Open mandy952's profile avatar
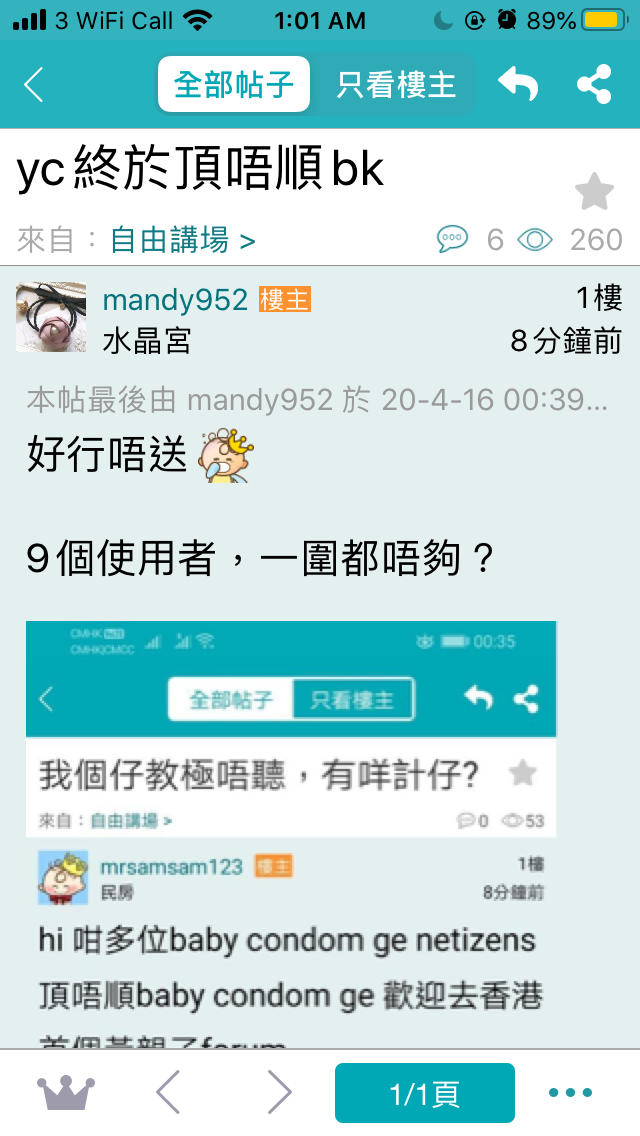Viewport: 640px width, 1136px height. coord(51,317)
